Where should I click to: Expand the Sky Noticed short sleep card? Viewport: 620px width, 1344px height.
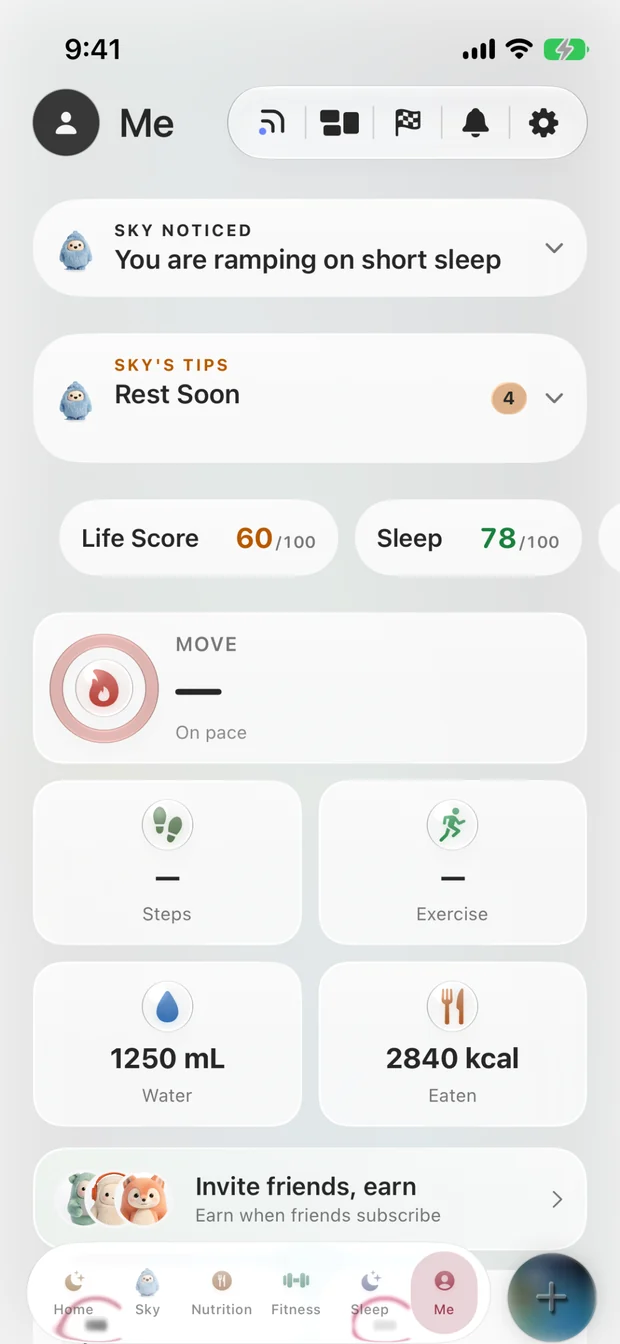[x=310, y=248]
